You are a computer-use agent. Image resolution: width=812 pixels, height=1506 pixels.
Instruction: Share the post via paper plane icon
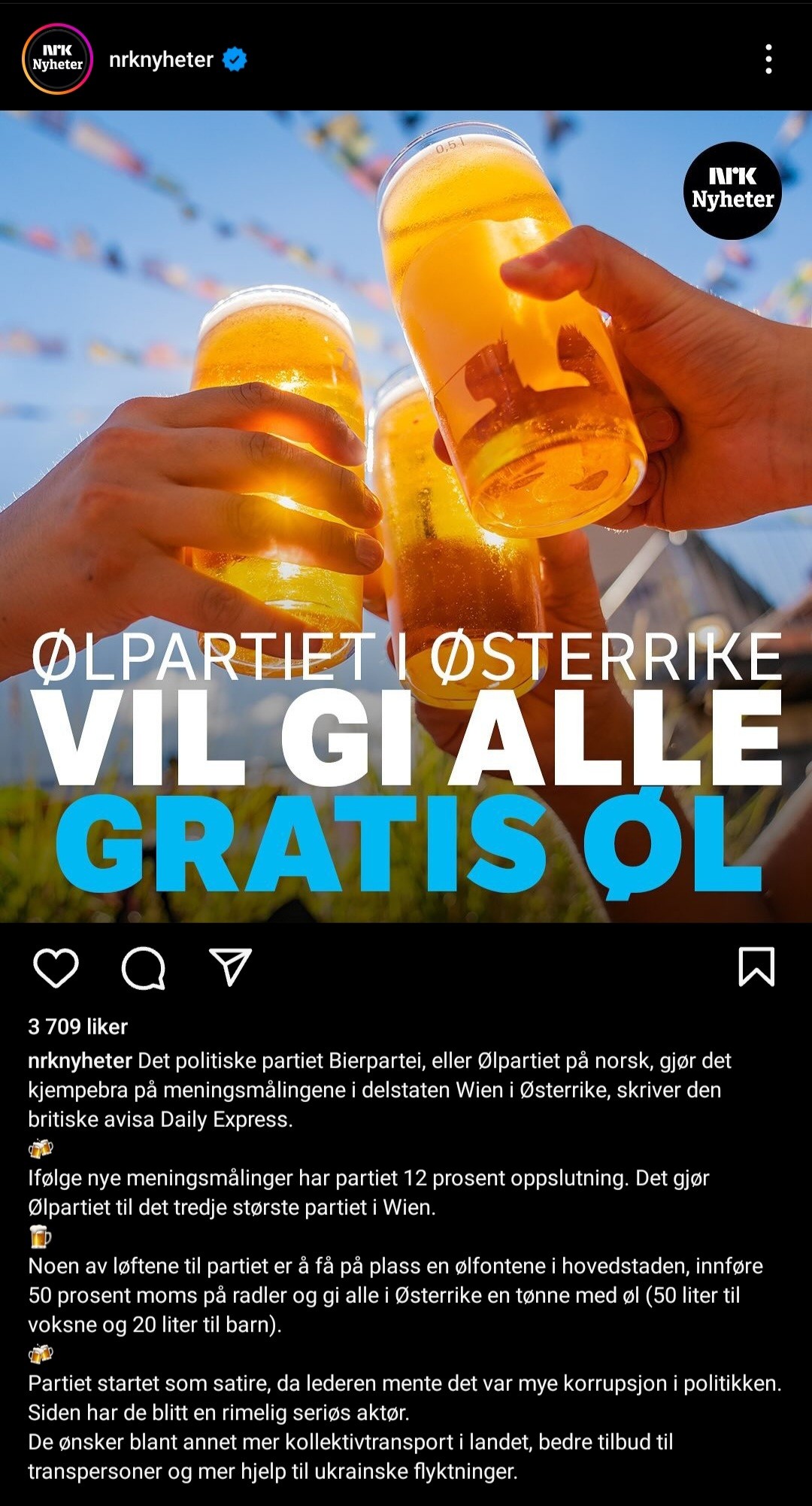[229, 967]
